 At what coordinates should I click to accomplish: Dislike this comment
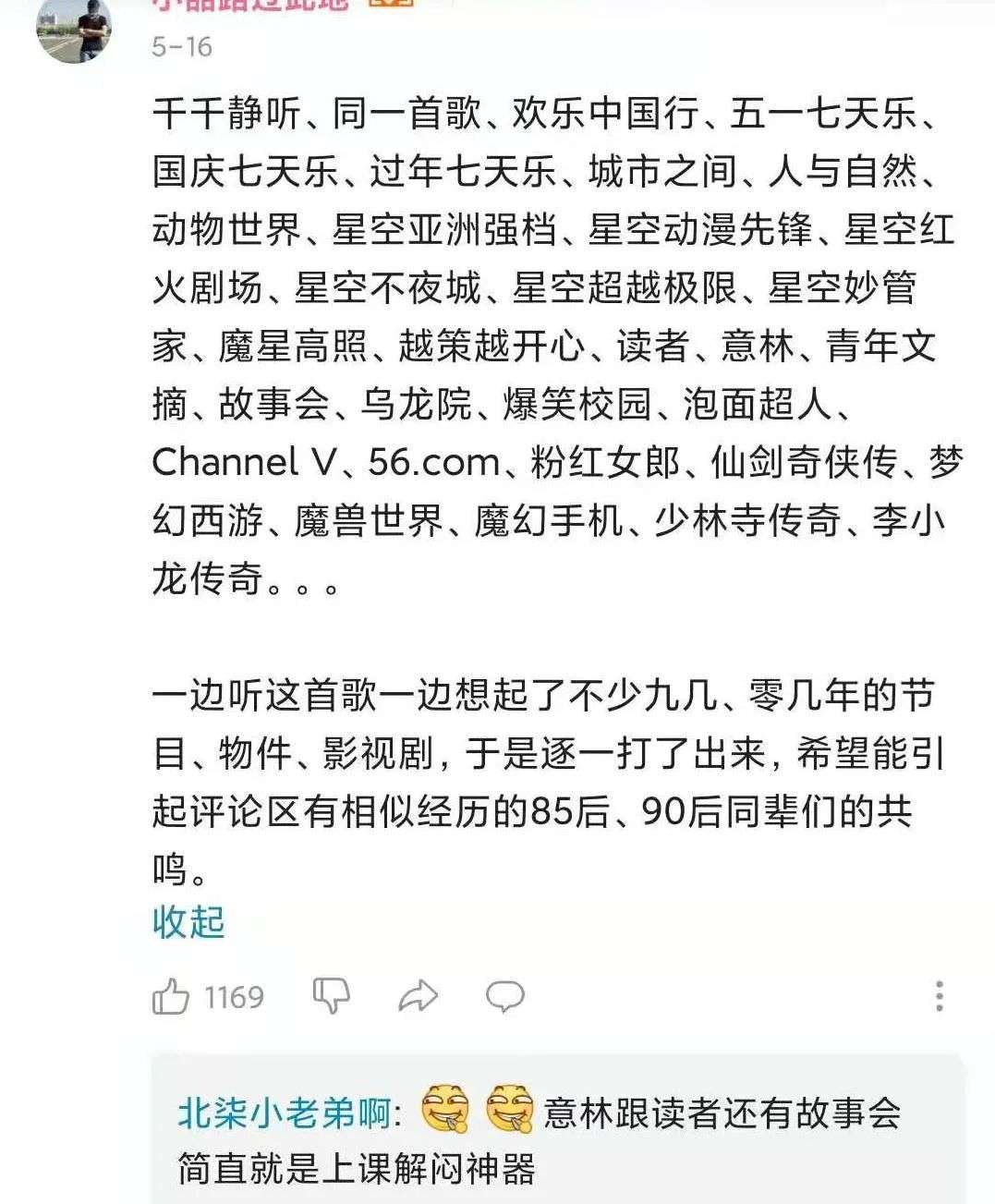click(331, 996)
